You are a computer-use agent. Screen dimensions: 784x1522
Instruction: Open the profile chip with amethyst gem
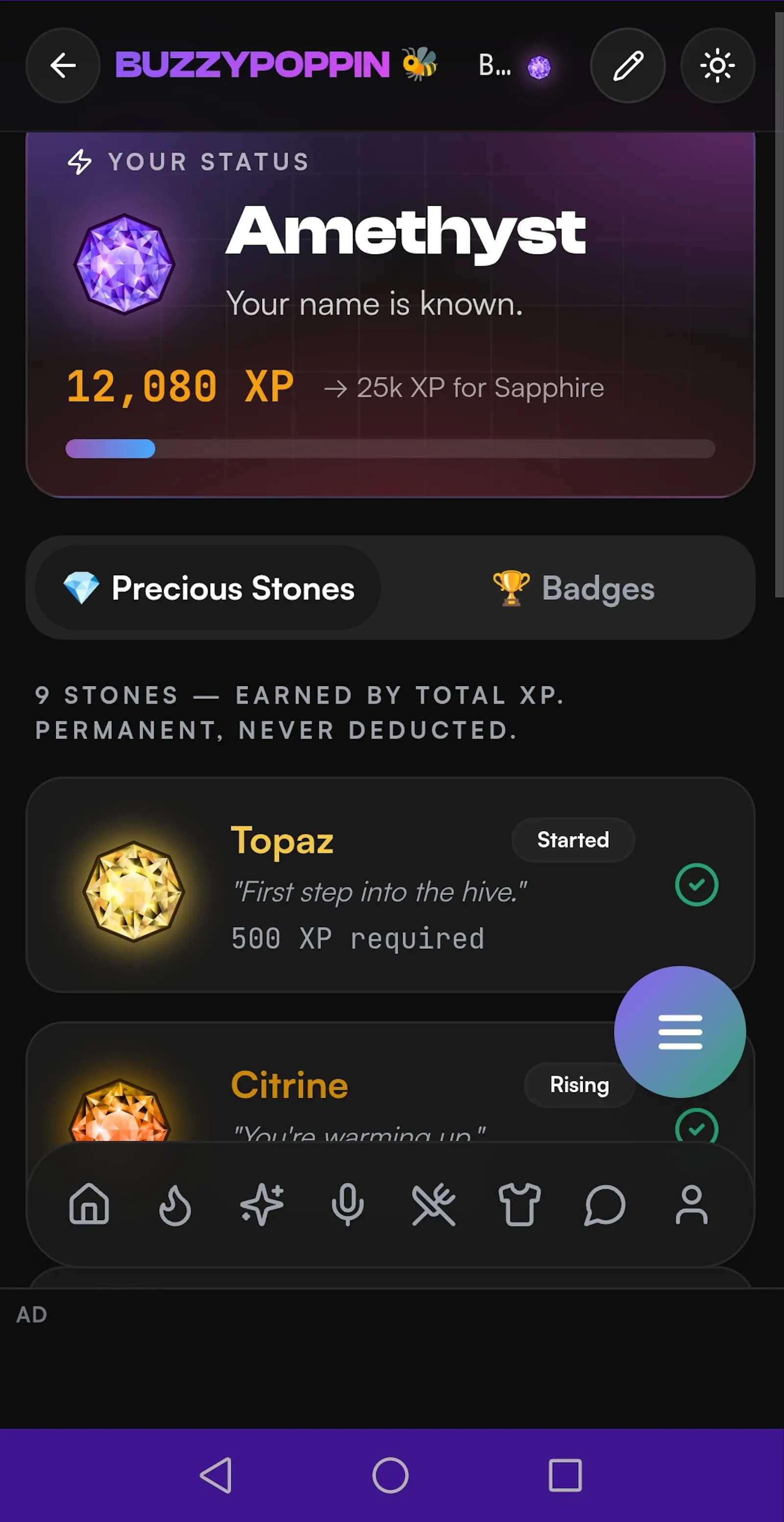pos(514,66)
